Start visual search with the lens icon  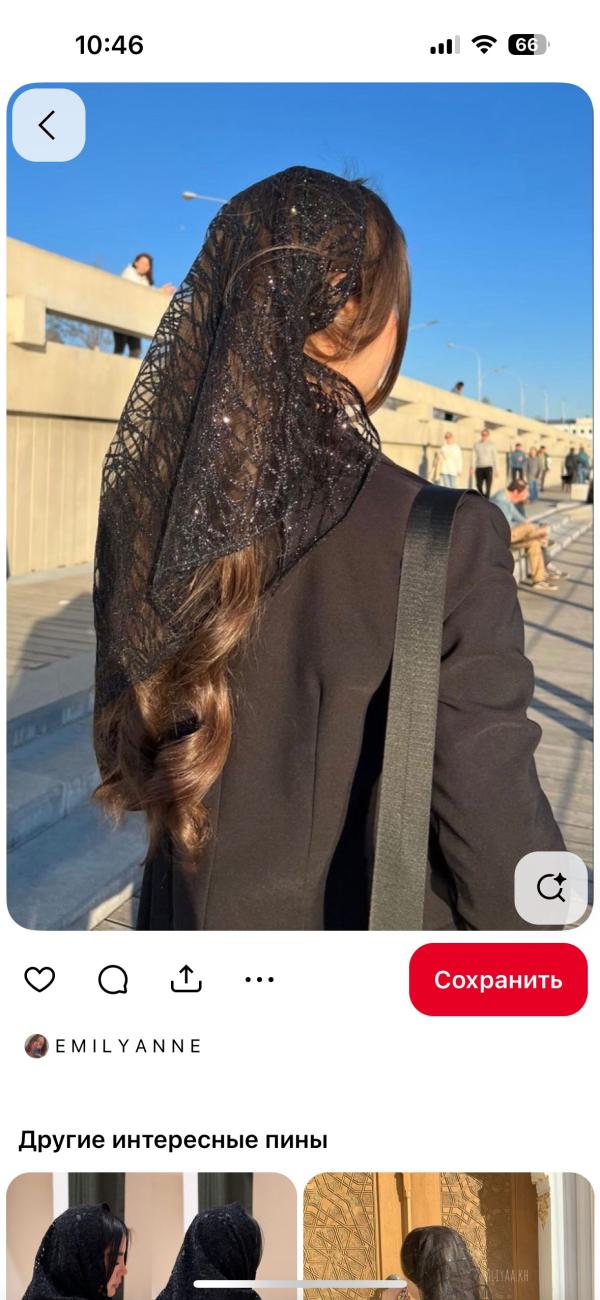click(x=551, y=887)
